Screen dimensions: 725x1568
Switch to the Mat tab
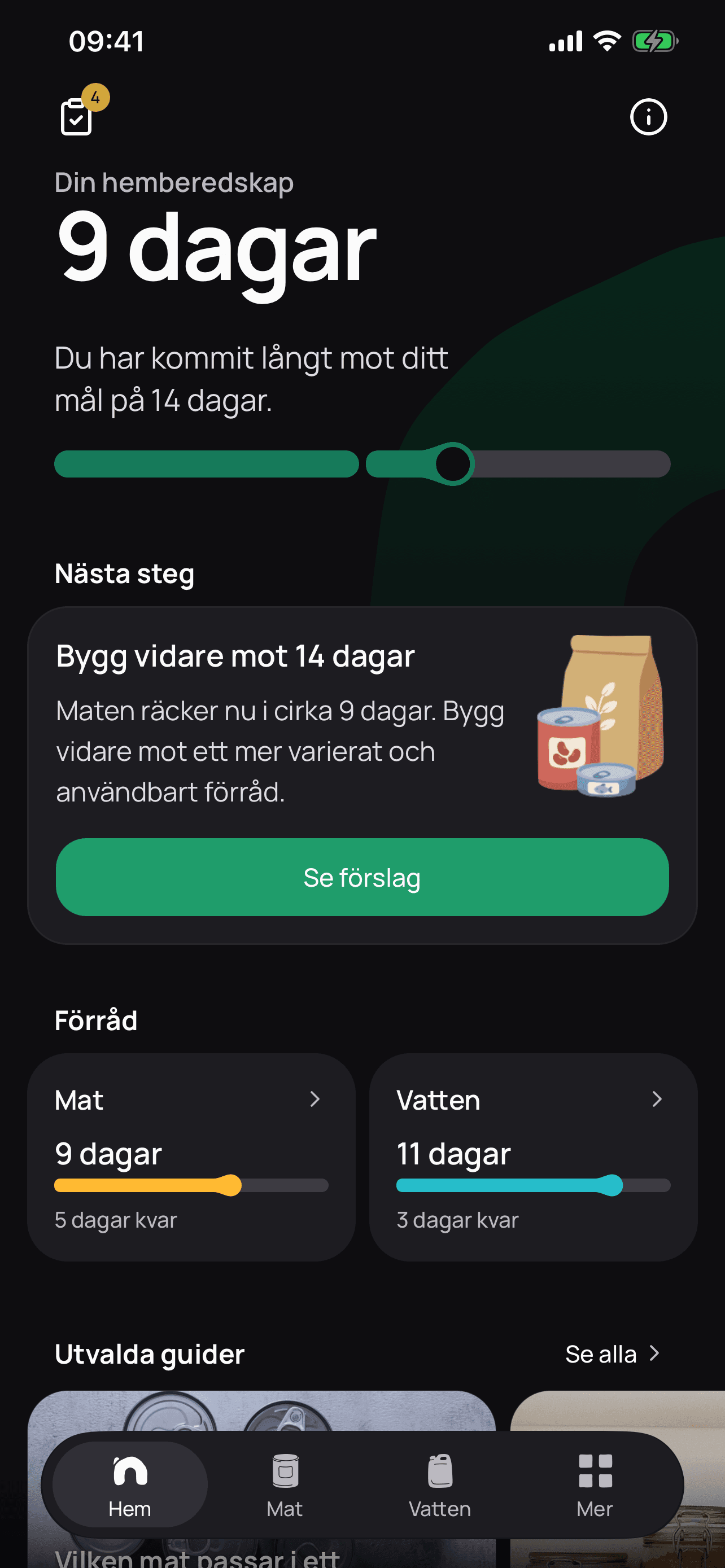tap(284, 1484)
